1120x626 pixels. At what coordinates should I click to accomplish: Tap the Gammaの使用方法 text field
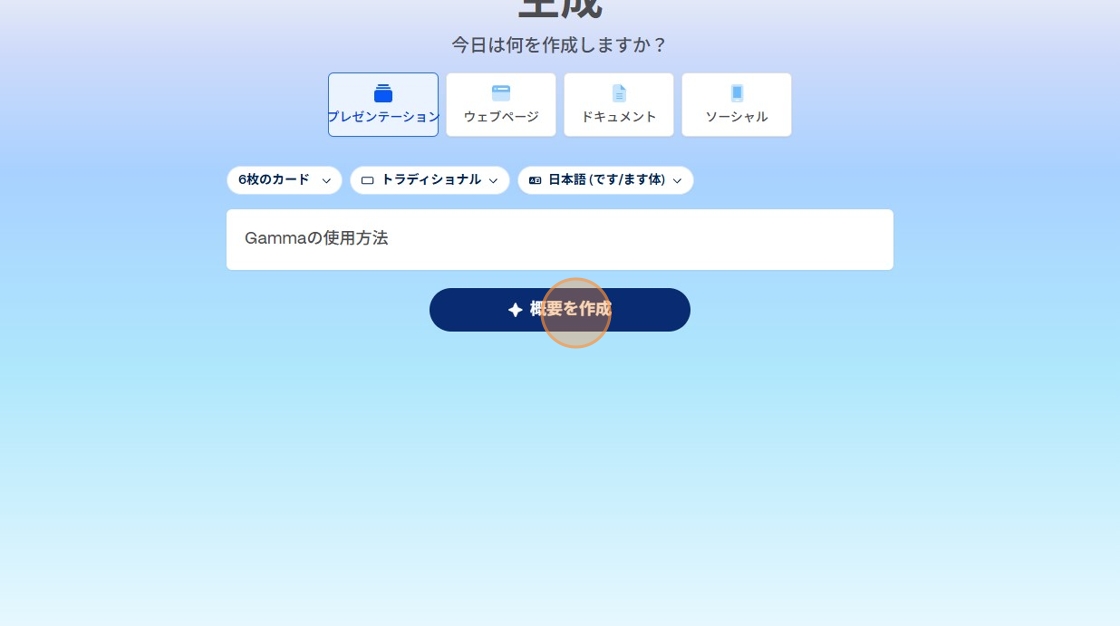560,239
